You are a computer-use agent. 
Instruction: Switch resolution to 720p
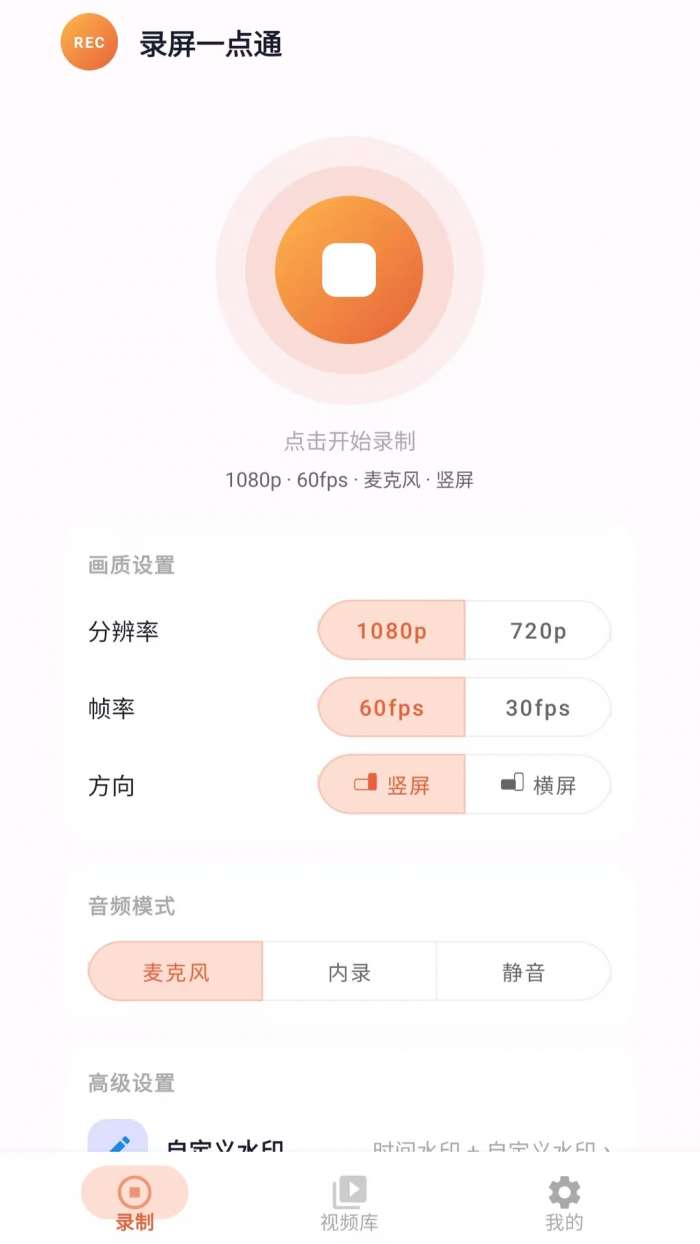coord(538,631)
